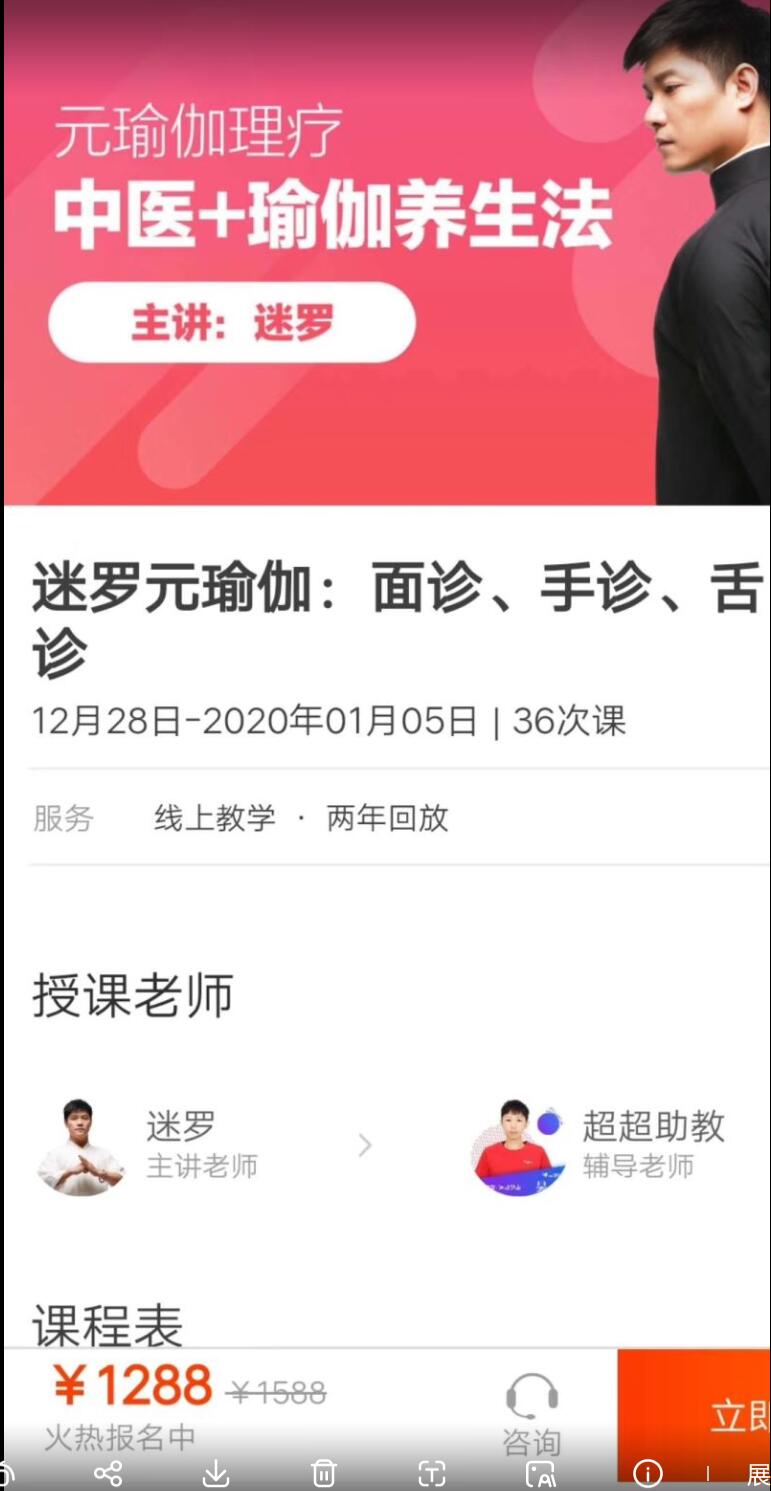This screenshot has width=771, height=1491.
Task: Tap 迷罗's circular avatar photo
Action: coord(80,1146)
